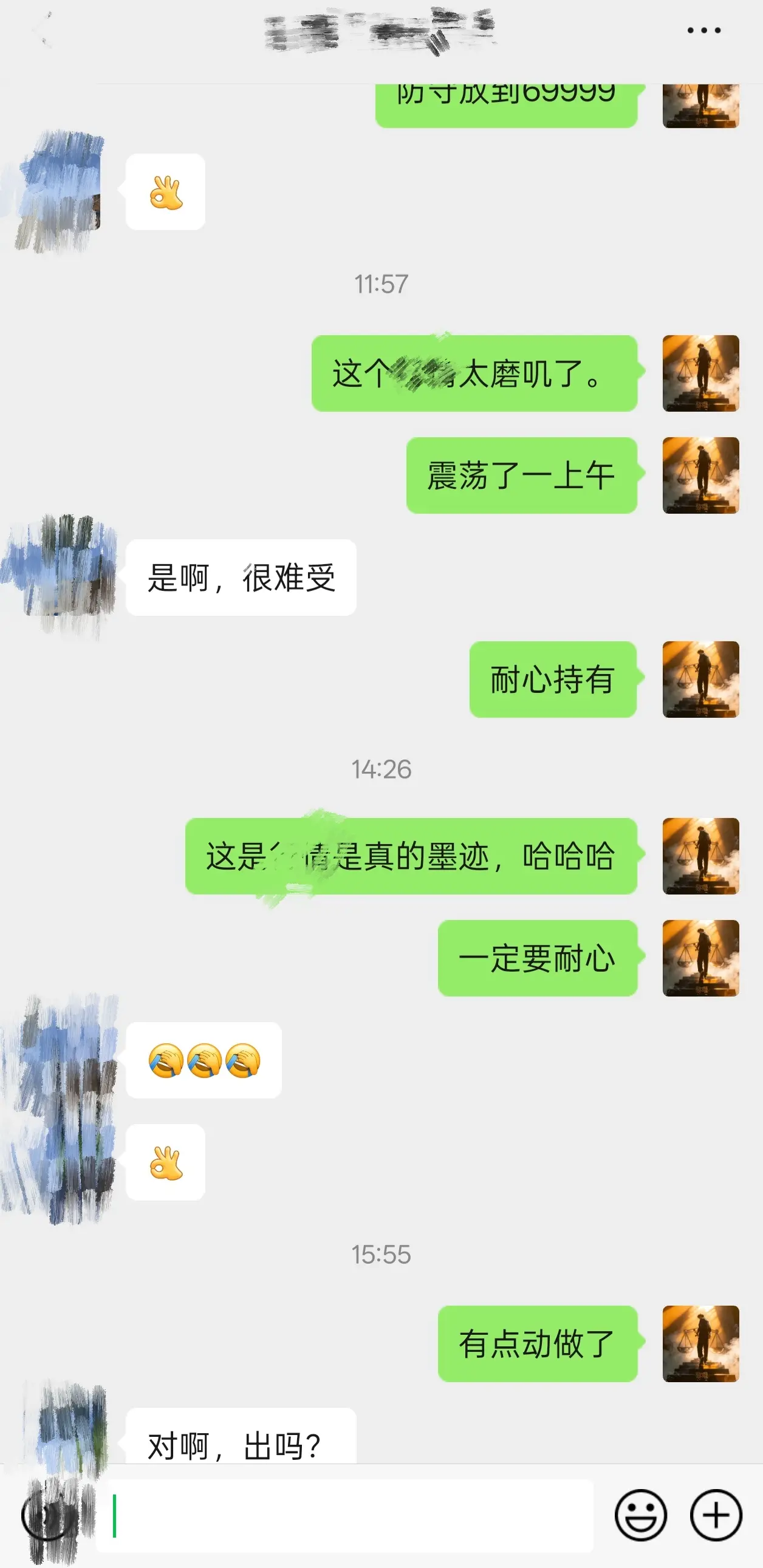
Task: Tap the OK-hand emoji reply near the top
Action: 166,192
